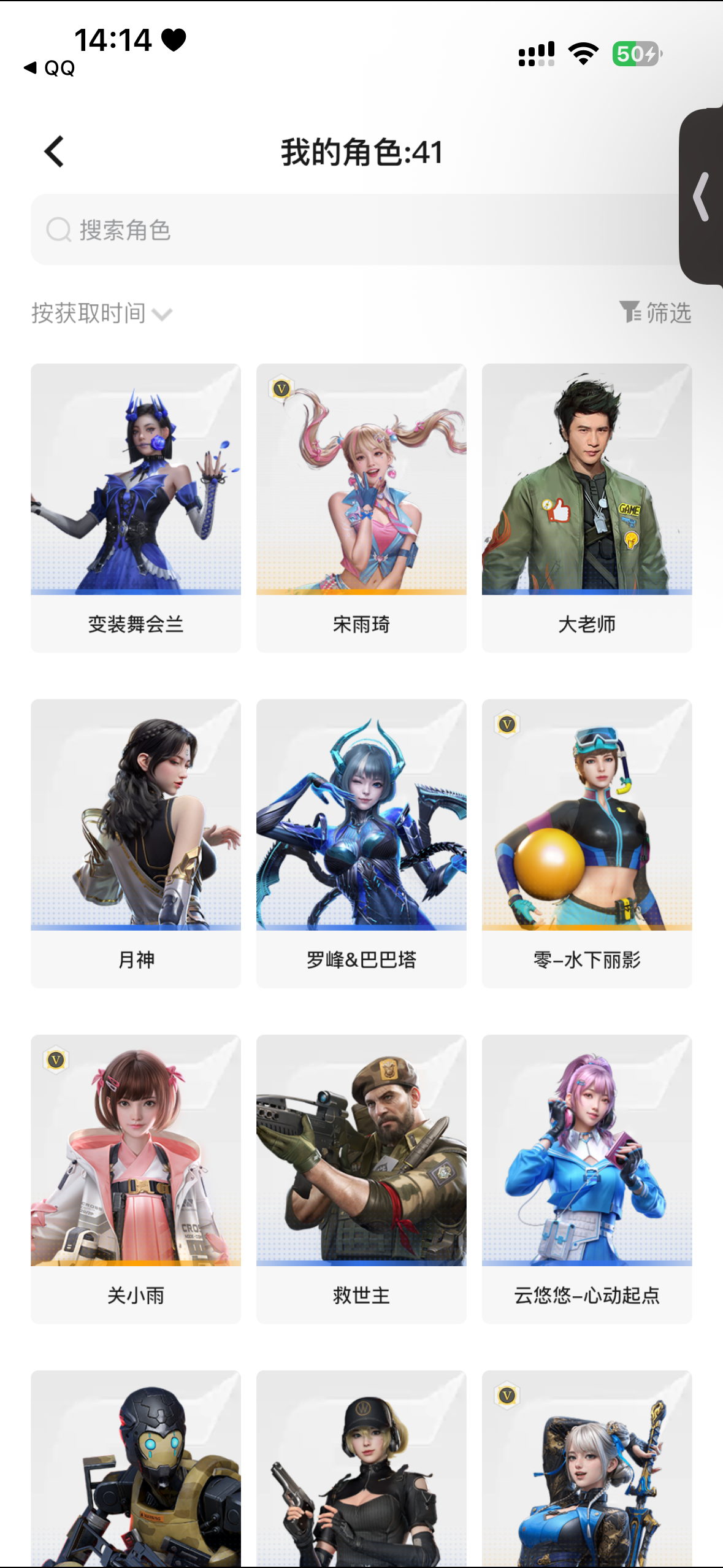Open the 月神 character card
Image resolution: width=723 pixels, height=1568 pixels.
(x=136, y=843)
